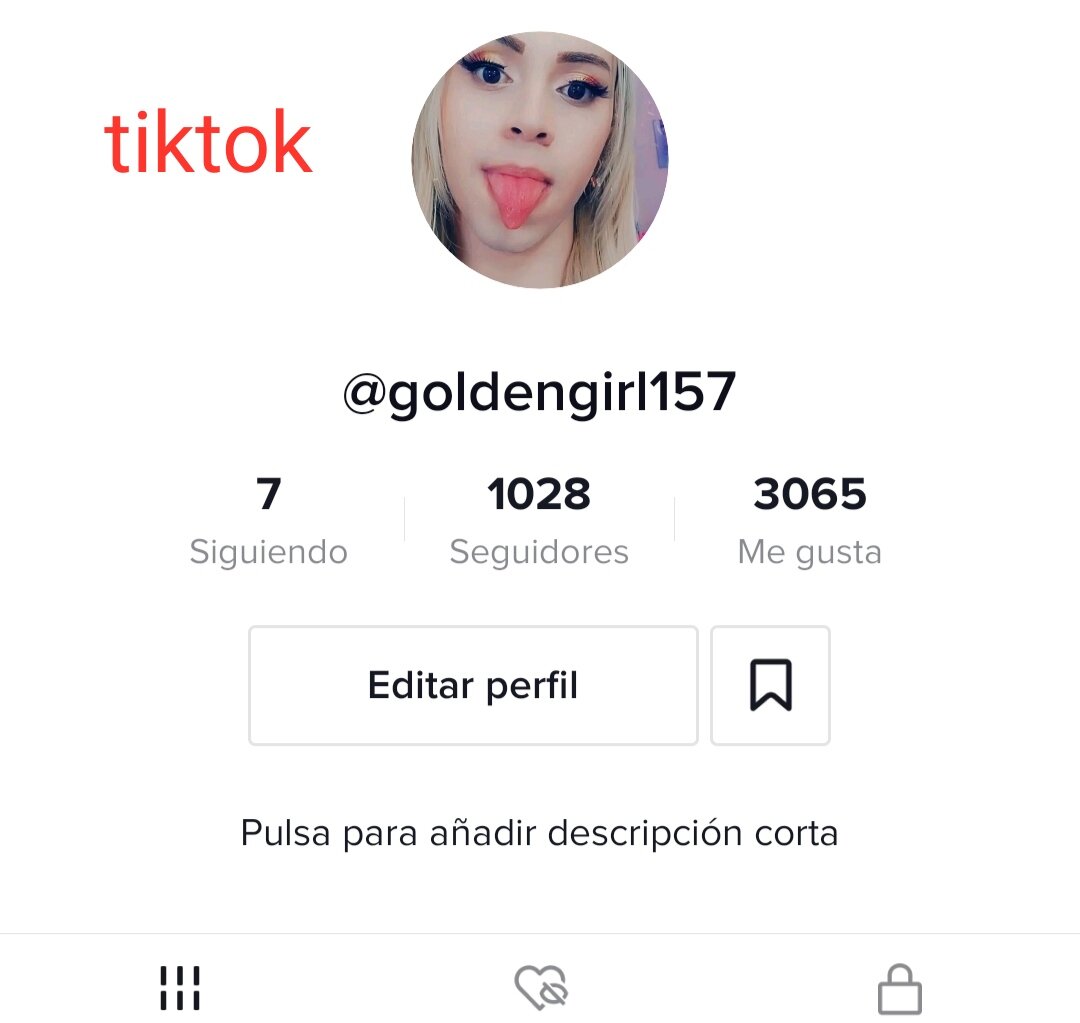The height and width of the screenshot is (1023, 1080).
Task: Add a short profile description
Action: pos(539,833)
